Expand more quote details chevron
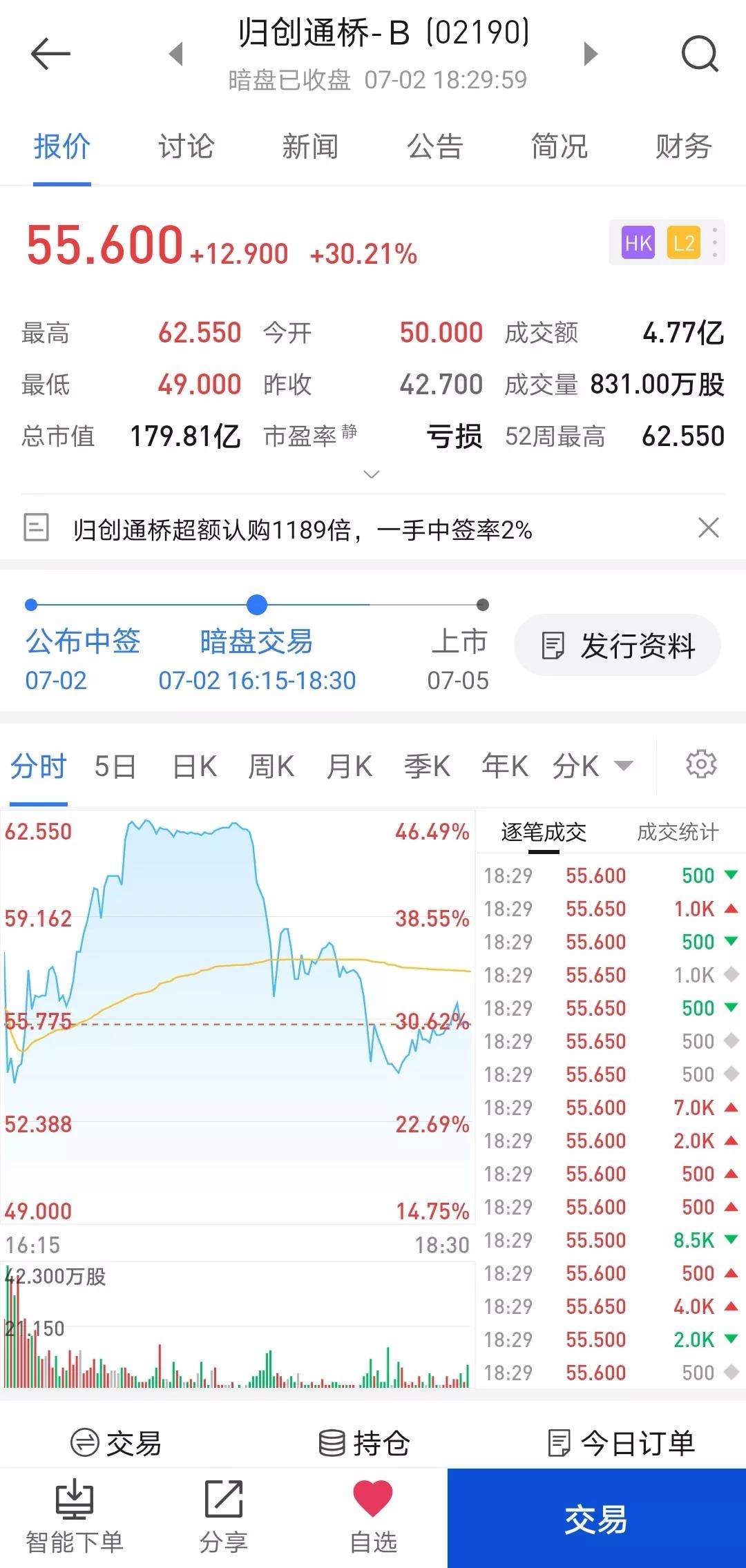746x1568 pixels. (372, 474)
